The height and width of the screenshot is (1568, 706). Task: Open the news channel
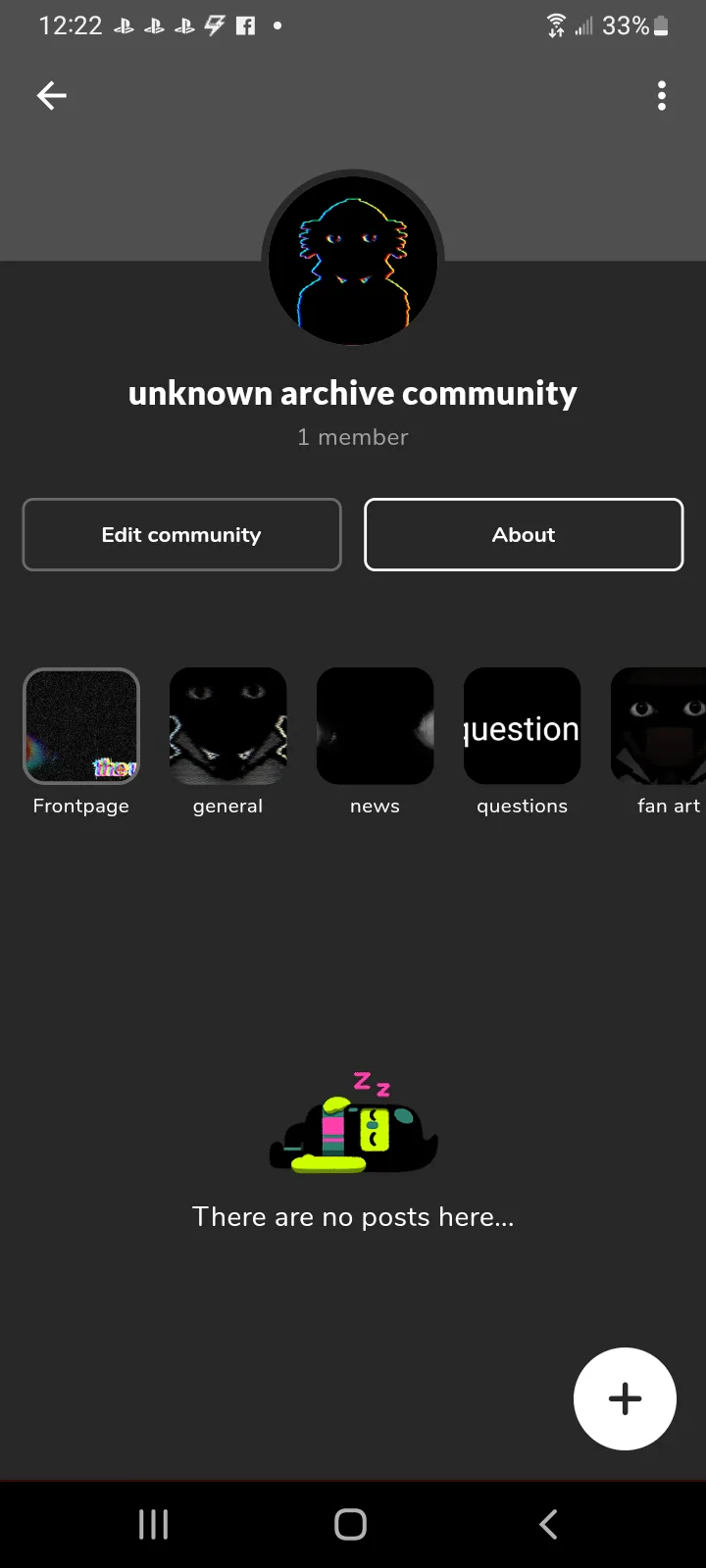376,743
